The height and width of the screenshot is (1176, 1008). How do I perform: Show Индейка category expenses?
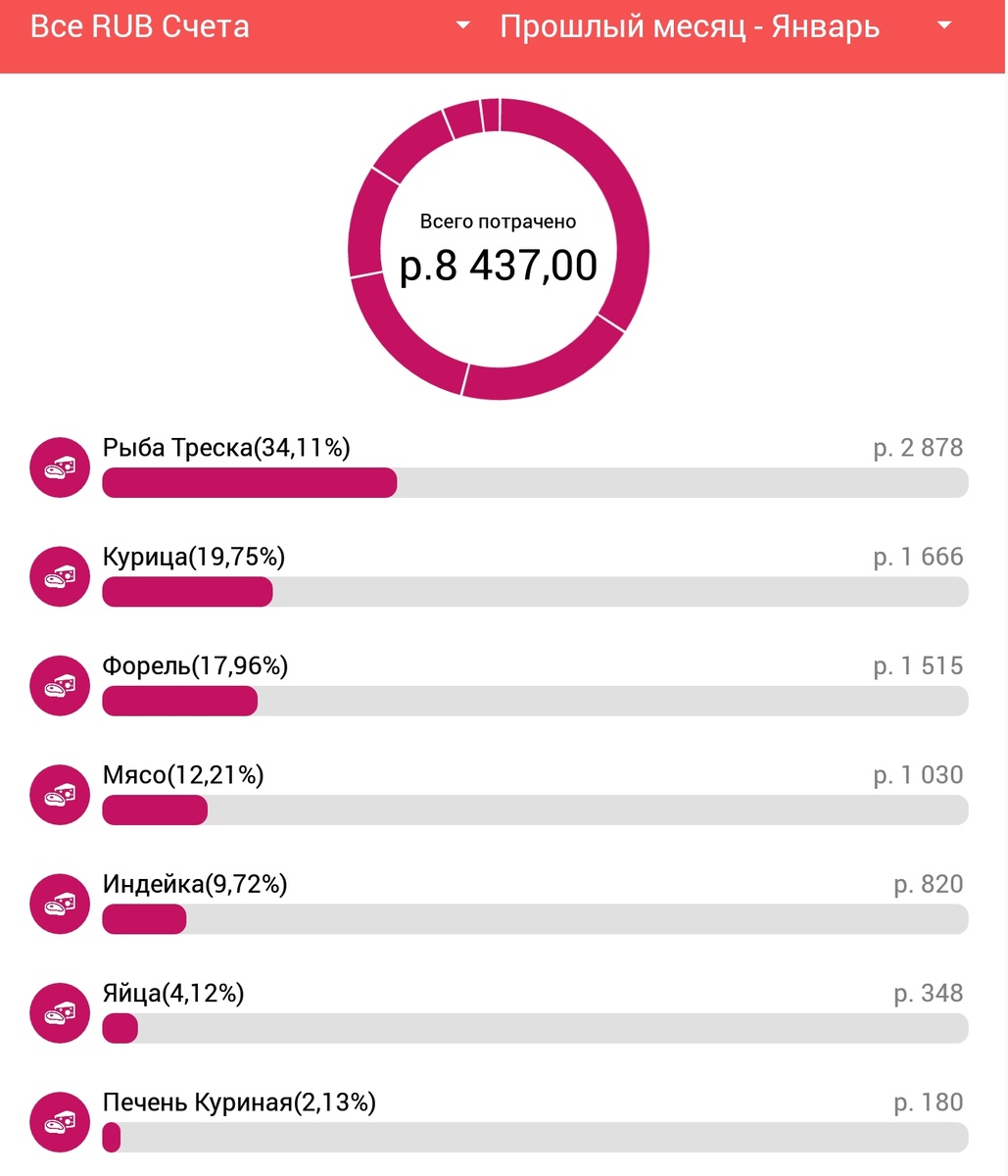click(x=500, y=903)
